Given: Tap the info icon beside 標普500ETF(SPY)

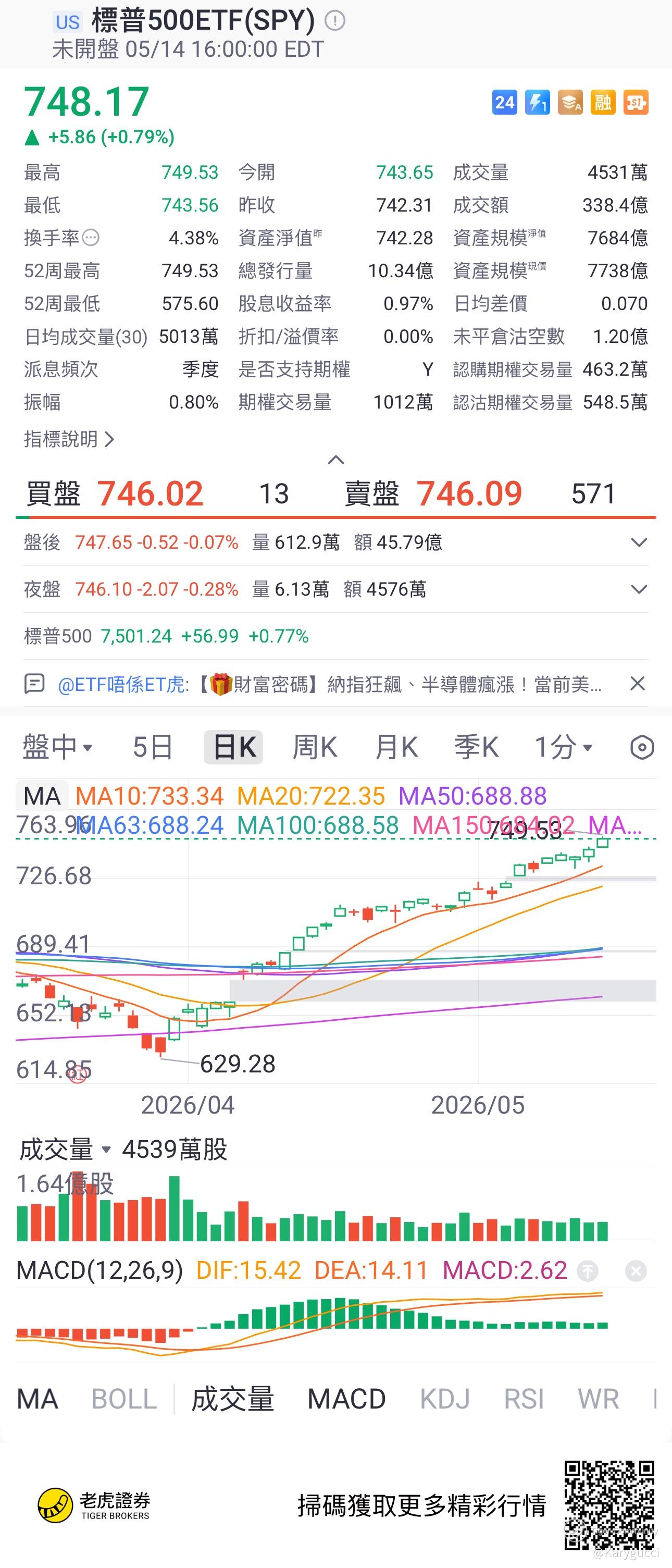Looking at the screenshot, I should pyautogui.click(x=335, y=21).
